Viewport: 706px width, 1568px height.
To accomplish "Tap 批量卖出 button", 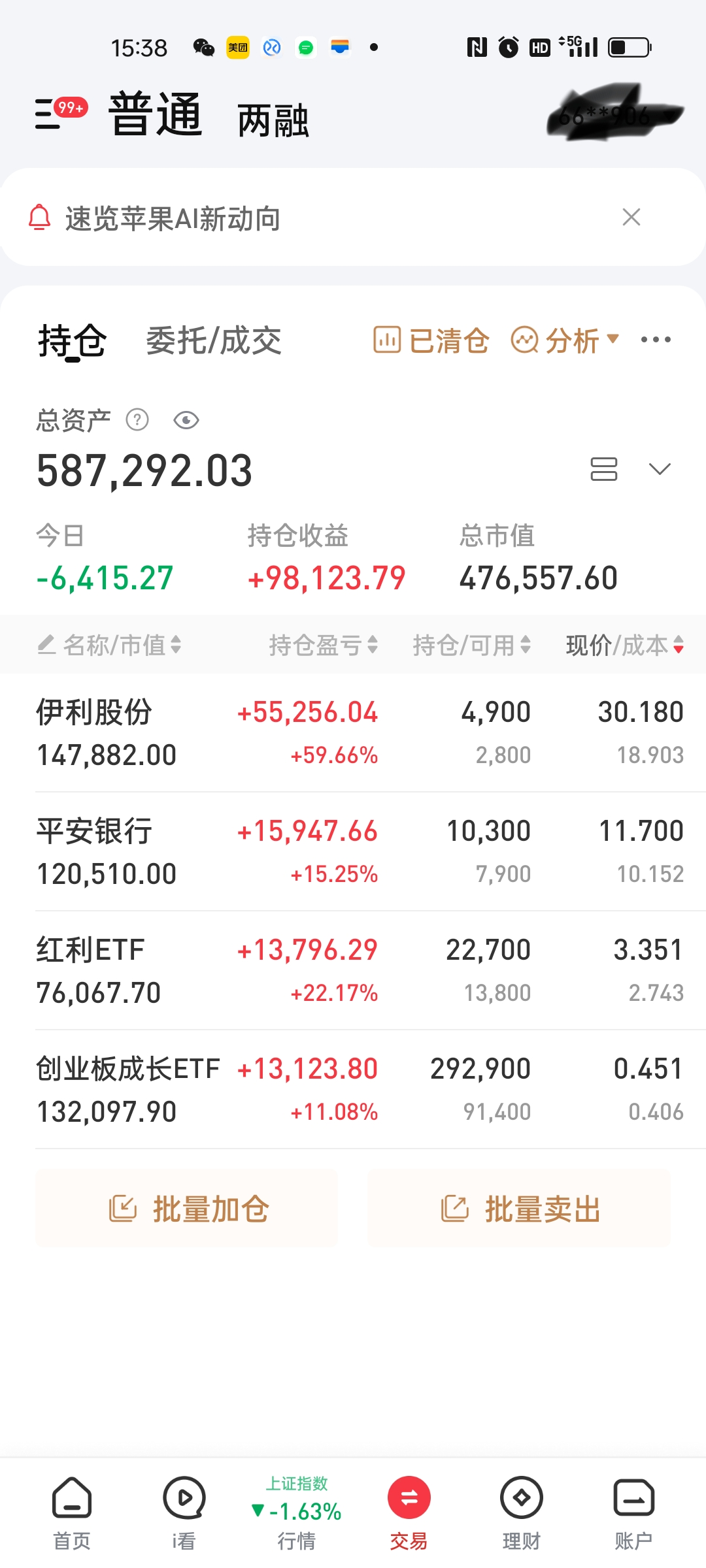I will [519, 1209].
